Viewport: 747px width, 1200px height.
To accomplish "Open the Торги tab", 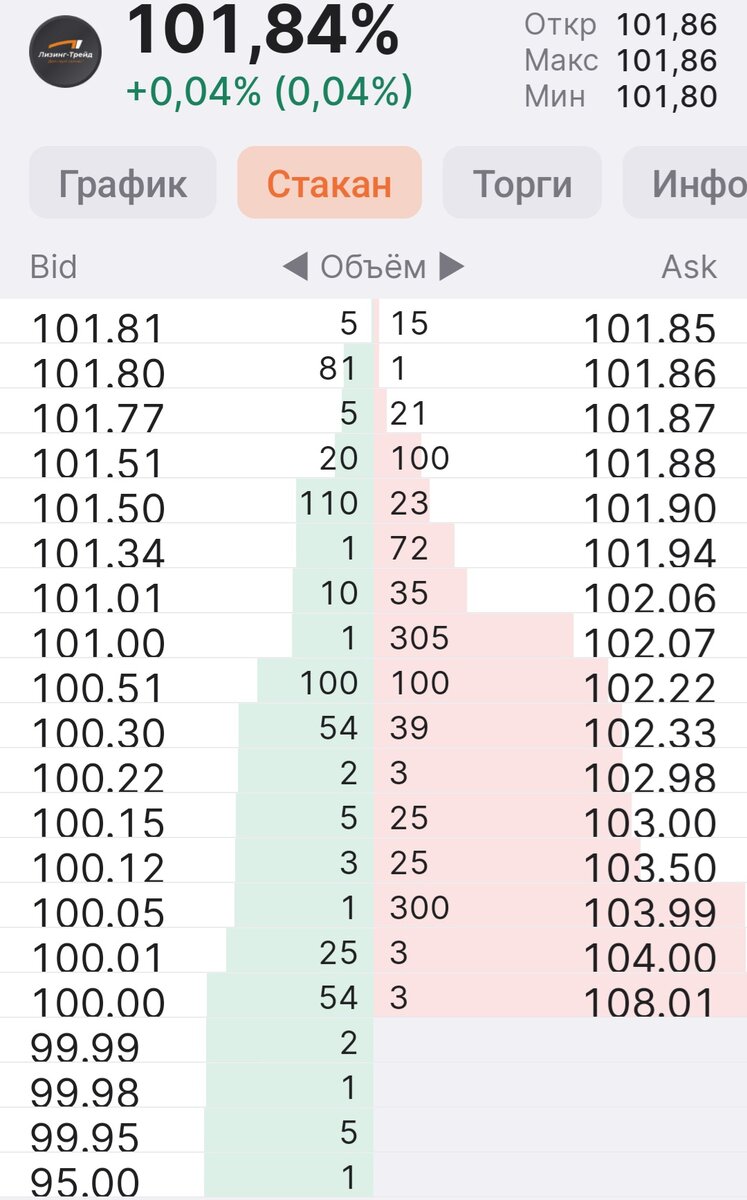I will pos(522,184).
